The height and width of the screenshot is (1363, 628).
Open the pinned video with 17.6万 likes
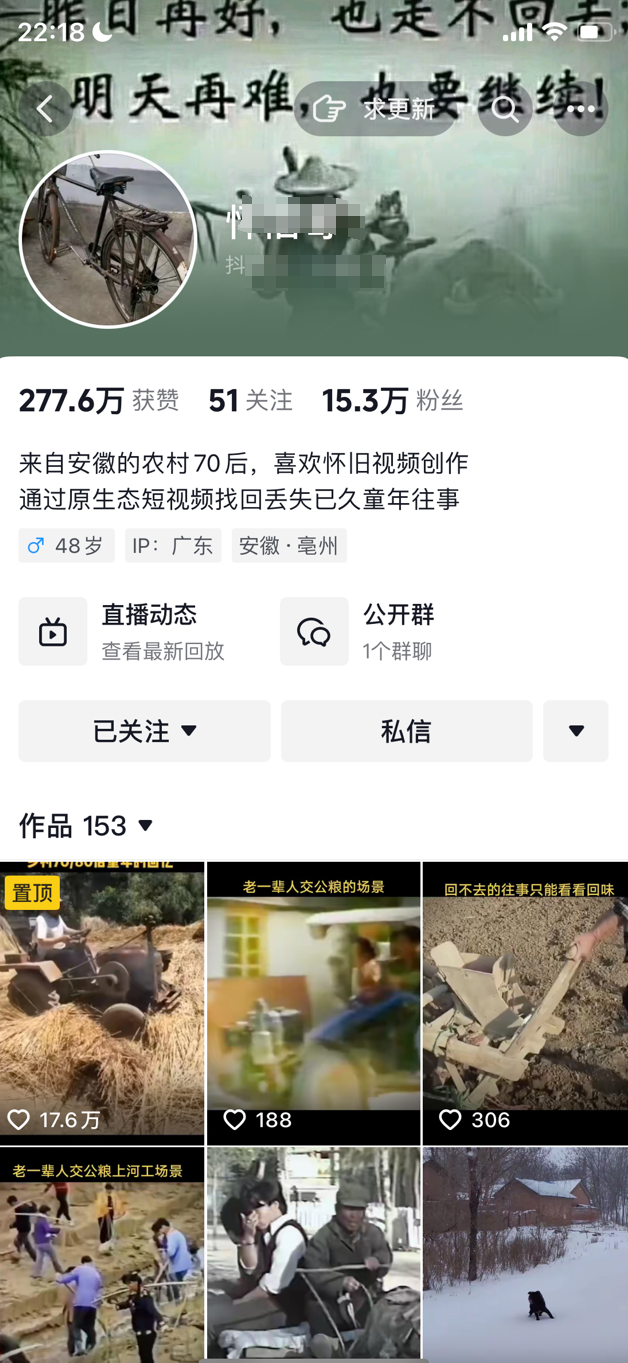coord(101,1003)
